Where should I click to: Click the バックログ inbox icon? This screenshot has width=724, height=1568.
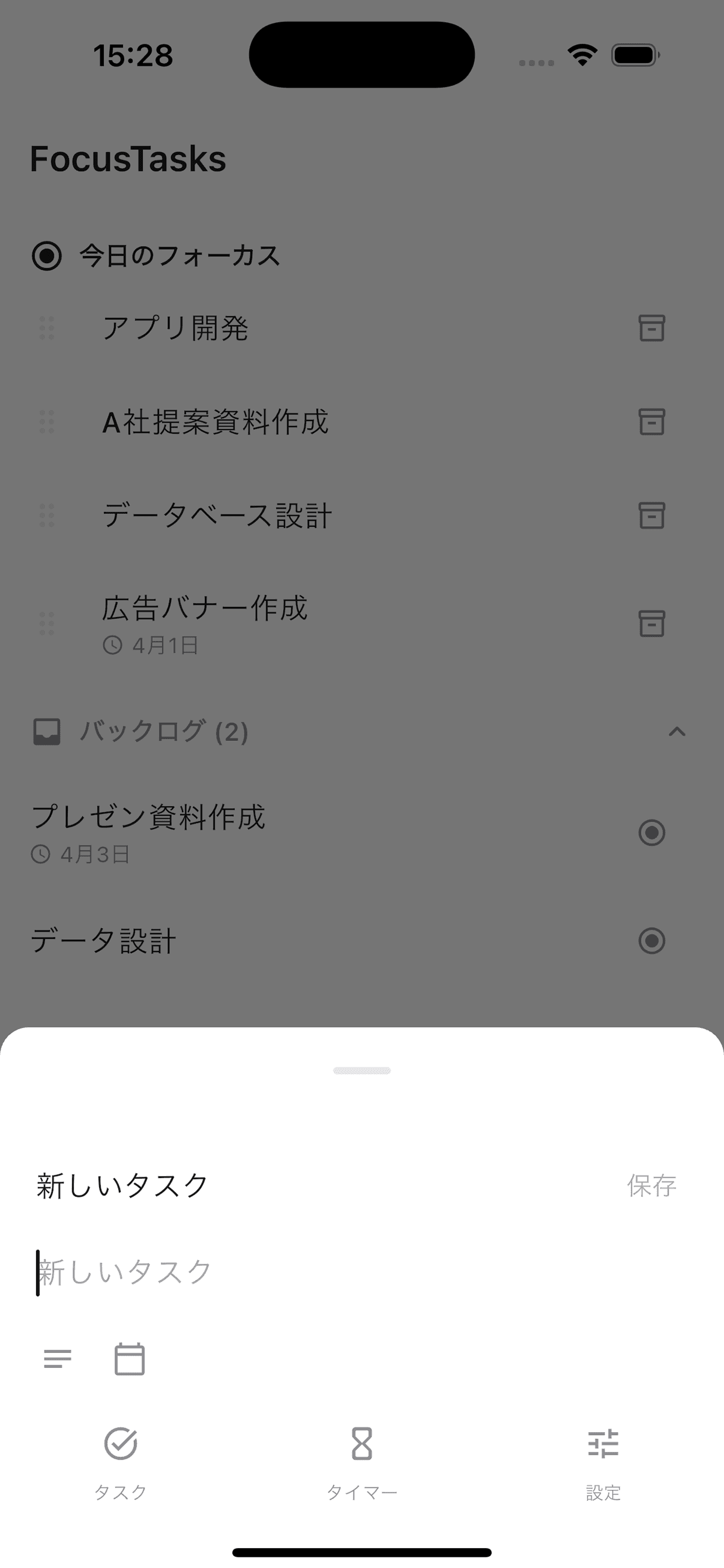47,731
